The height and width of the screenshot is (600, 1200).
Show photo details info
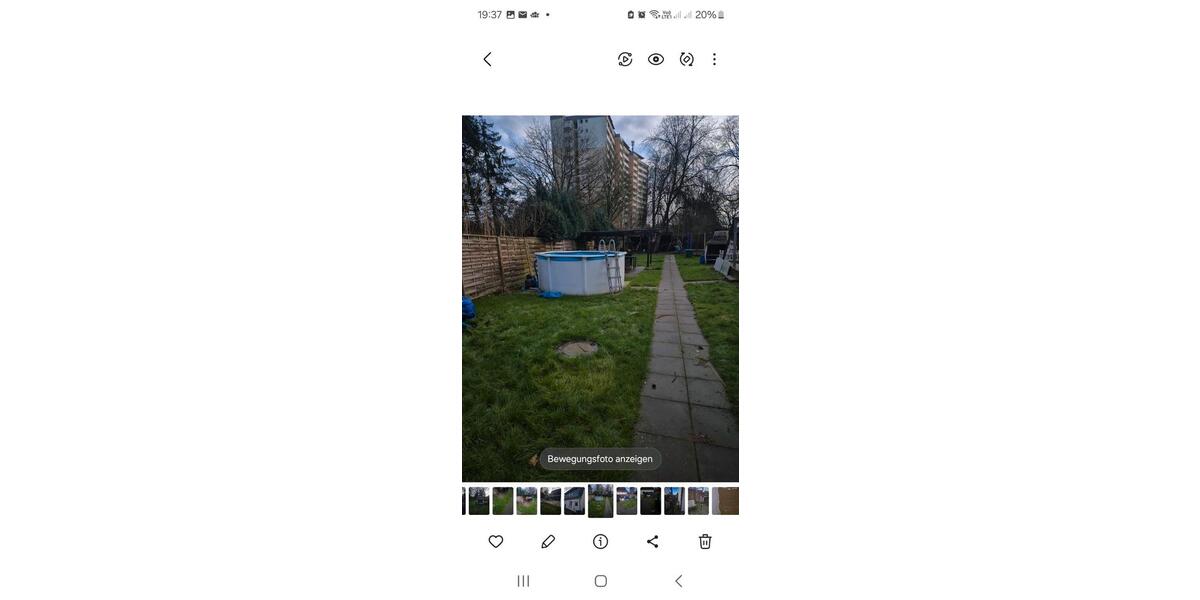(x=600, y=541)
